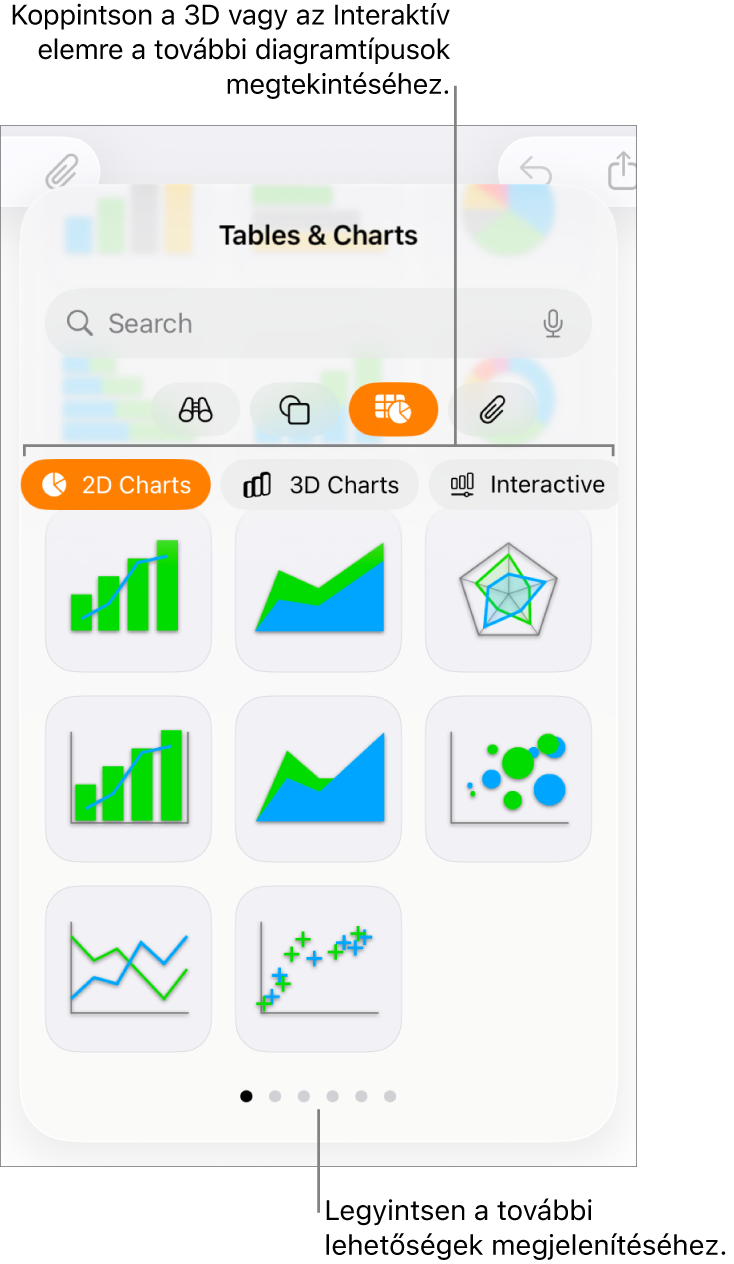Image resolution: width=734 pixels, height=1264 pixels.
Task: Switch to 3D Charts
Action: [x=320, y=485]
